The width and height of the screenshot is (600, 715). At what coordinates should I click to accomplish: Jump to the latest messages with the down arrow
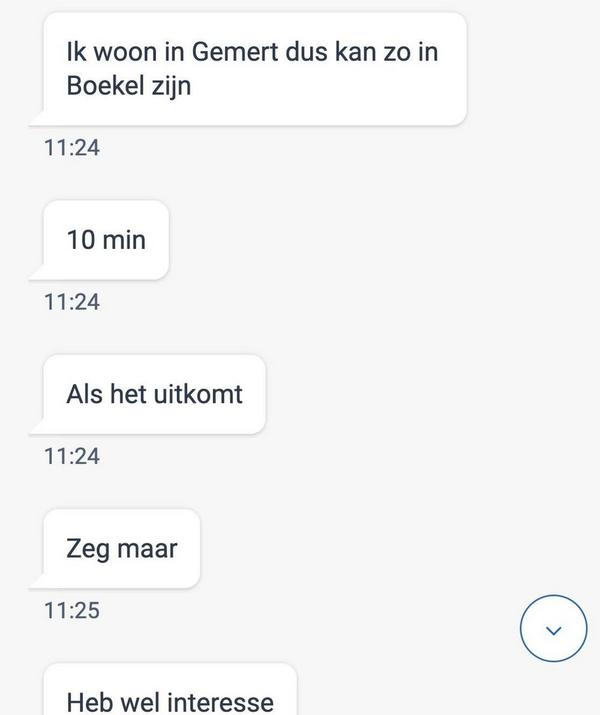554,629
